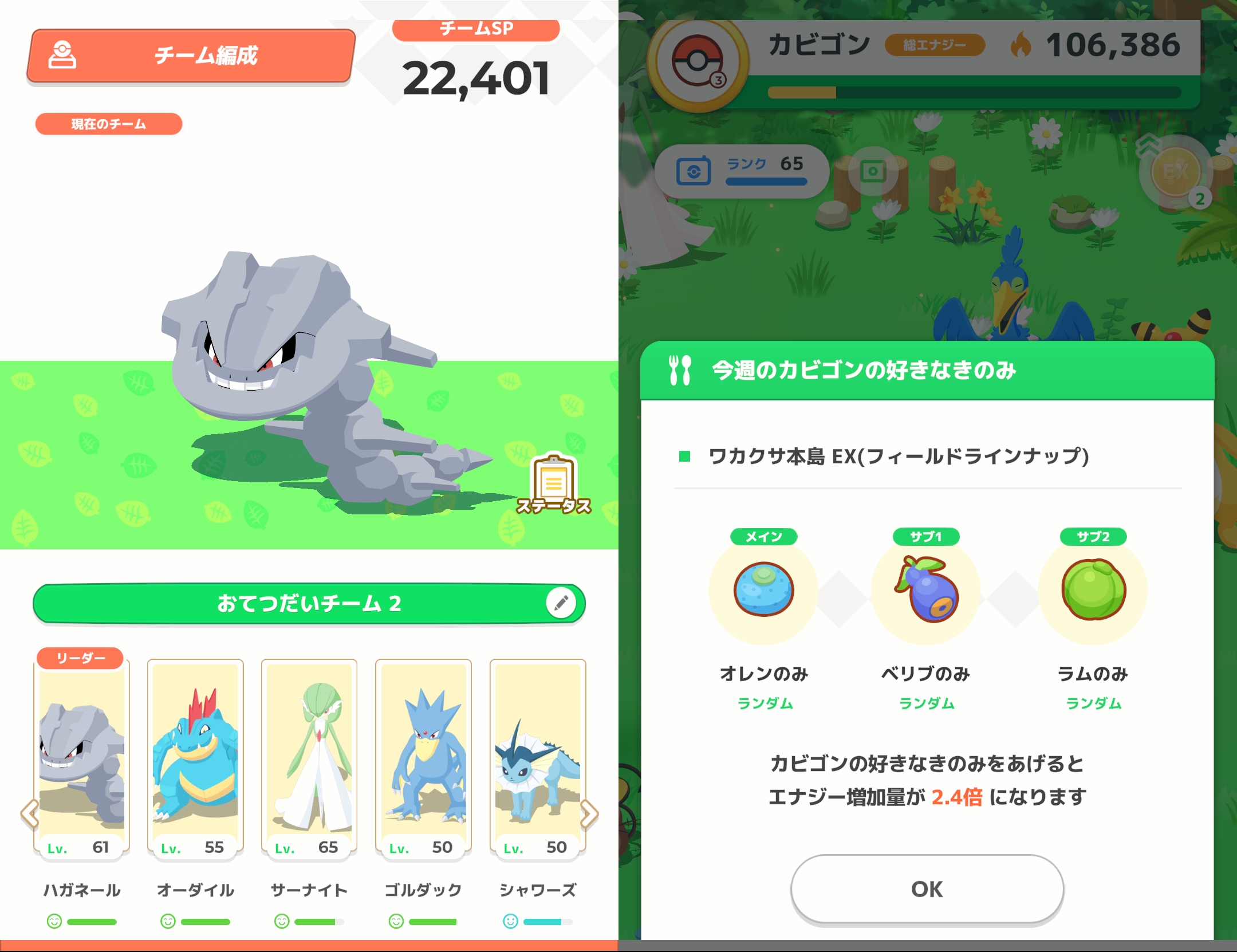Viewport: 1237px width, 952px height.
Task: Open the ランク 65 research button
Action: 742,171
